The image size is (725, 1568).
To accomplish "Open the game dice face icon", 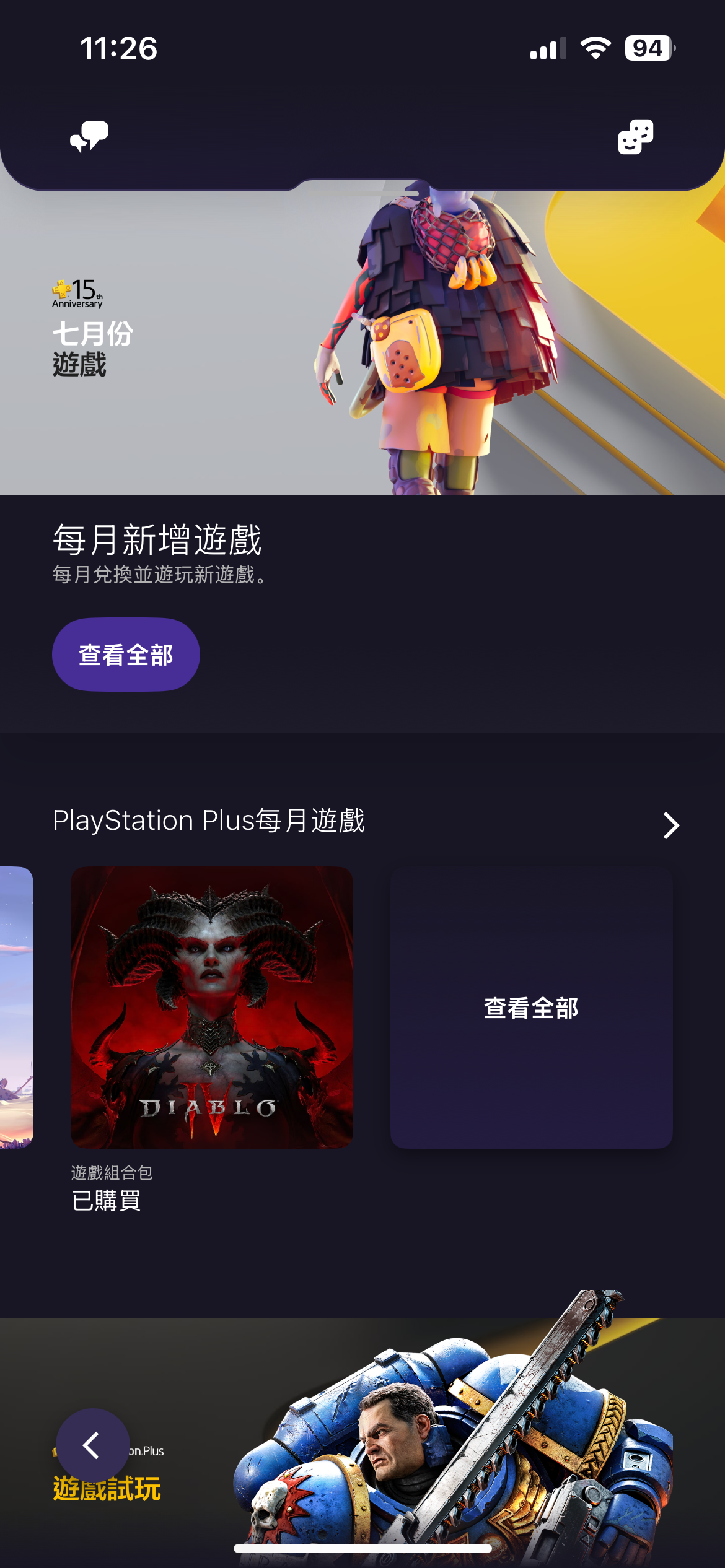I will 635,137.
